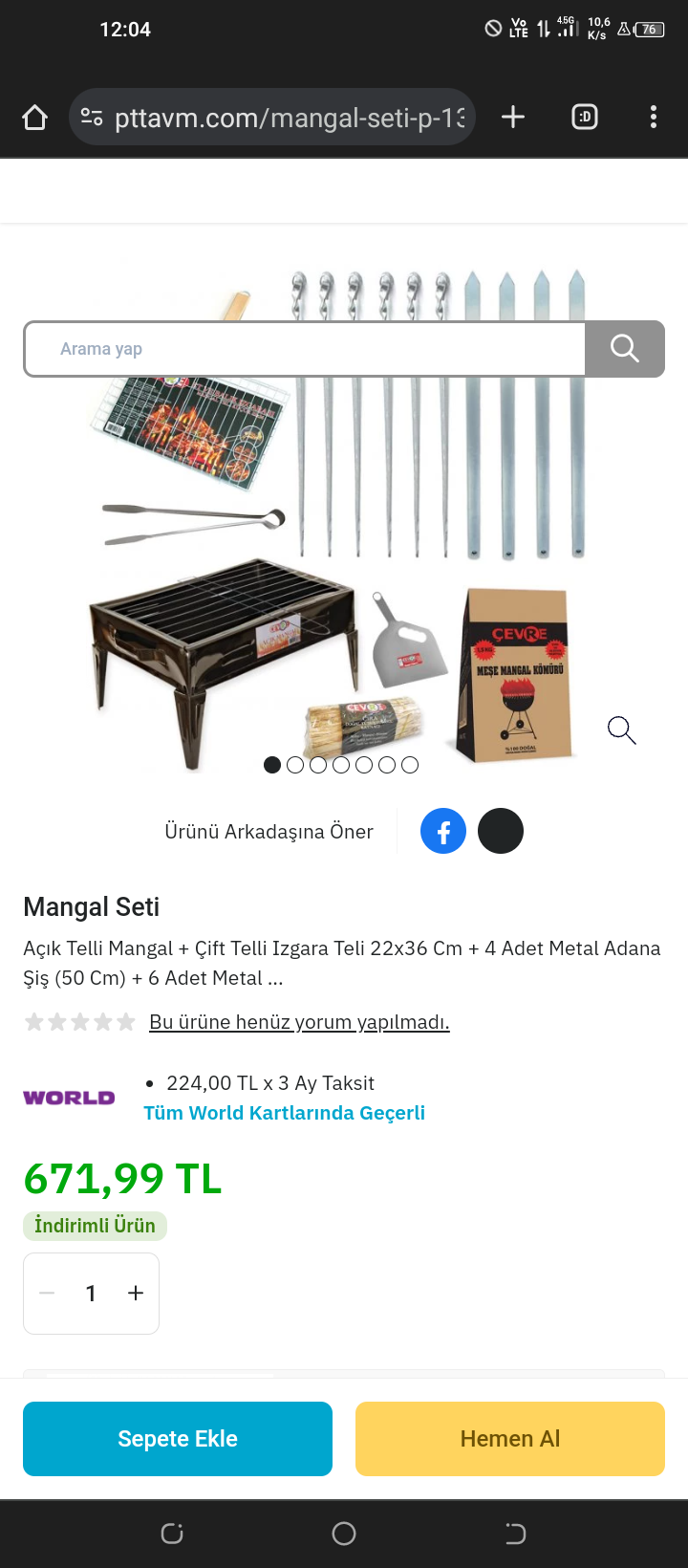Open the reviews link 'Bu ürüne henüz yorum yapılmadı'
688x1568 pixels.
pos(299,1022)
